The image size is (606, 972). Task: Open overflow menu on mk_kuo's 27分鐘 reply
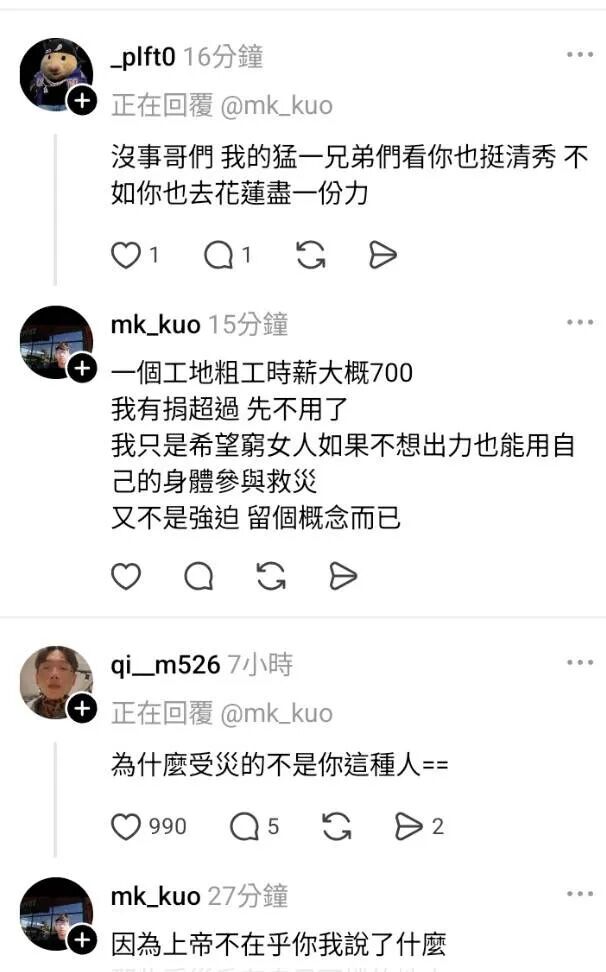tap(580, 894)
